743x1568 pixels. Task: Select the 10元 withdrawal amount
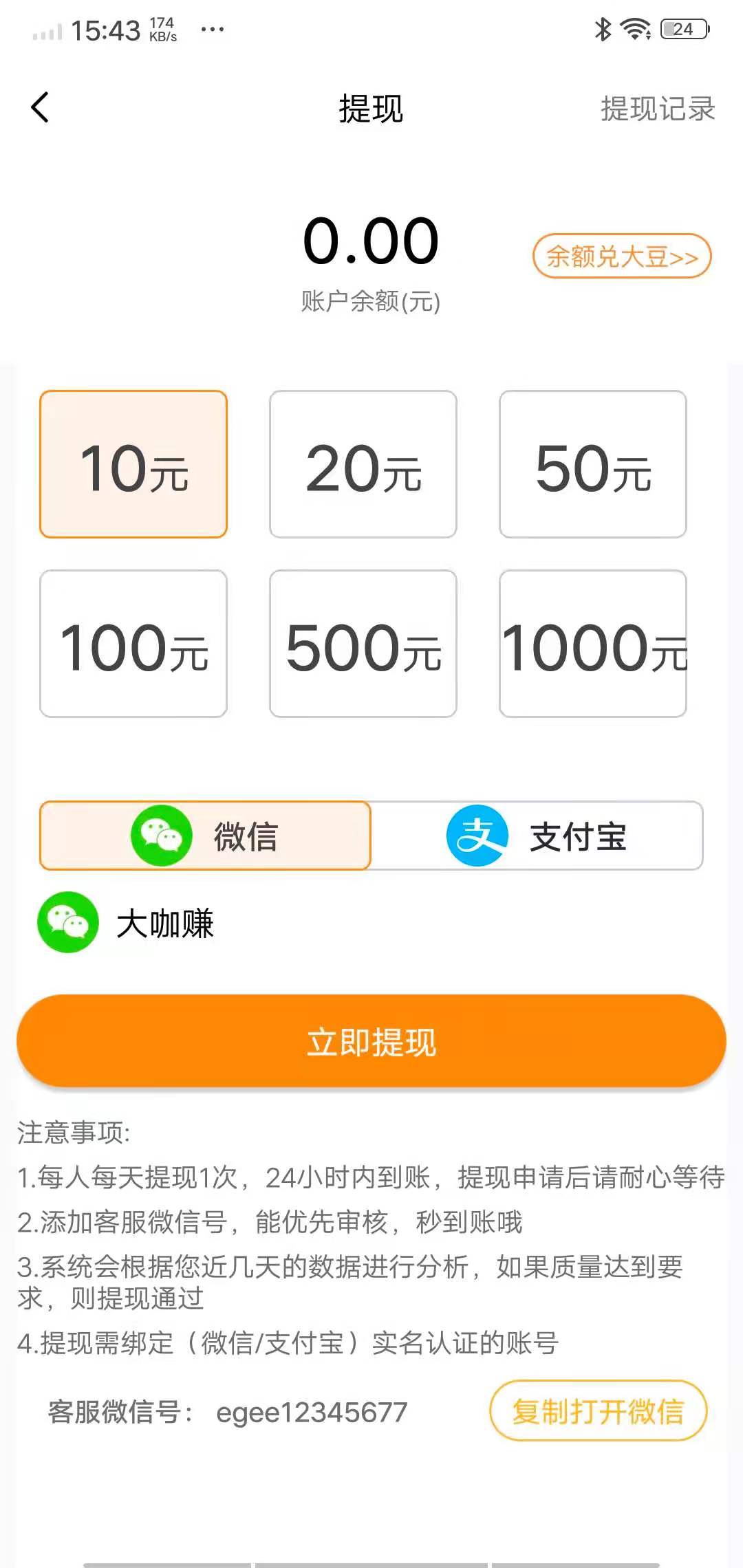[135, 465]
